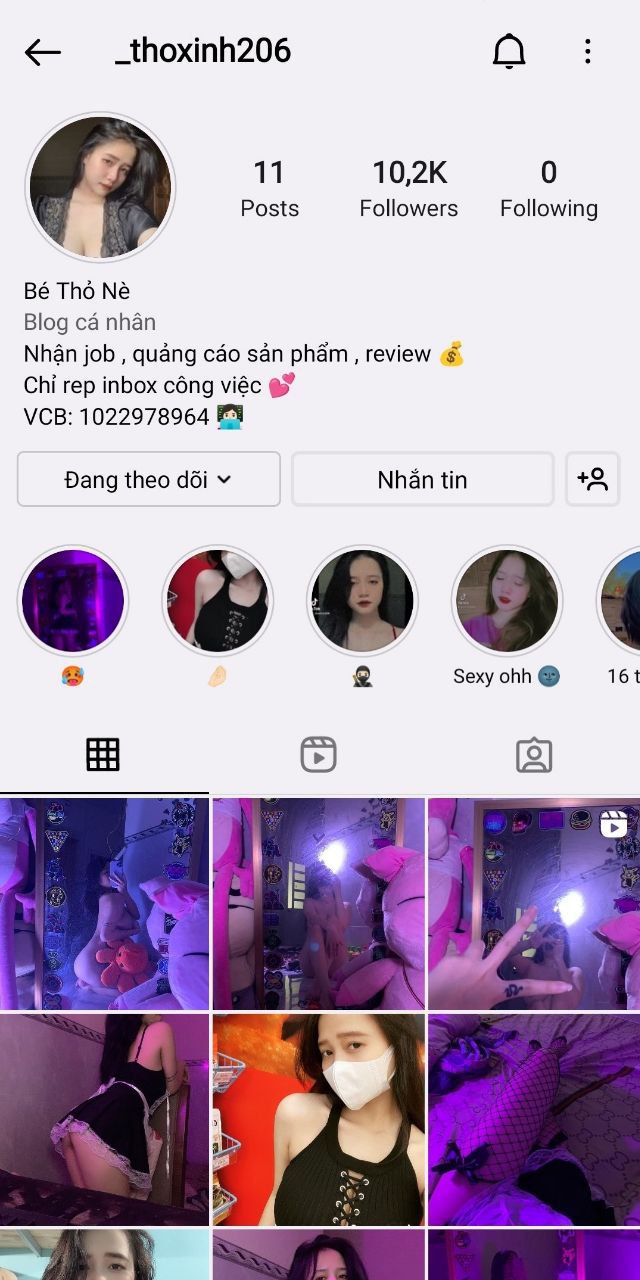The width and height of the screenshot is (640, 1280).
Task: Open the Followers list
Action: [408, 188]
